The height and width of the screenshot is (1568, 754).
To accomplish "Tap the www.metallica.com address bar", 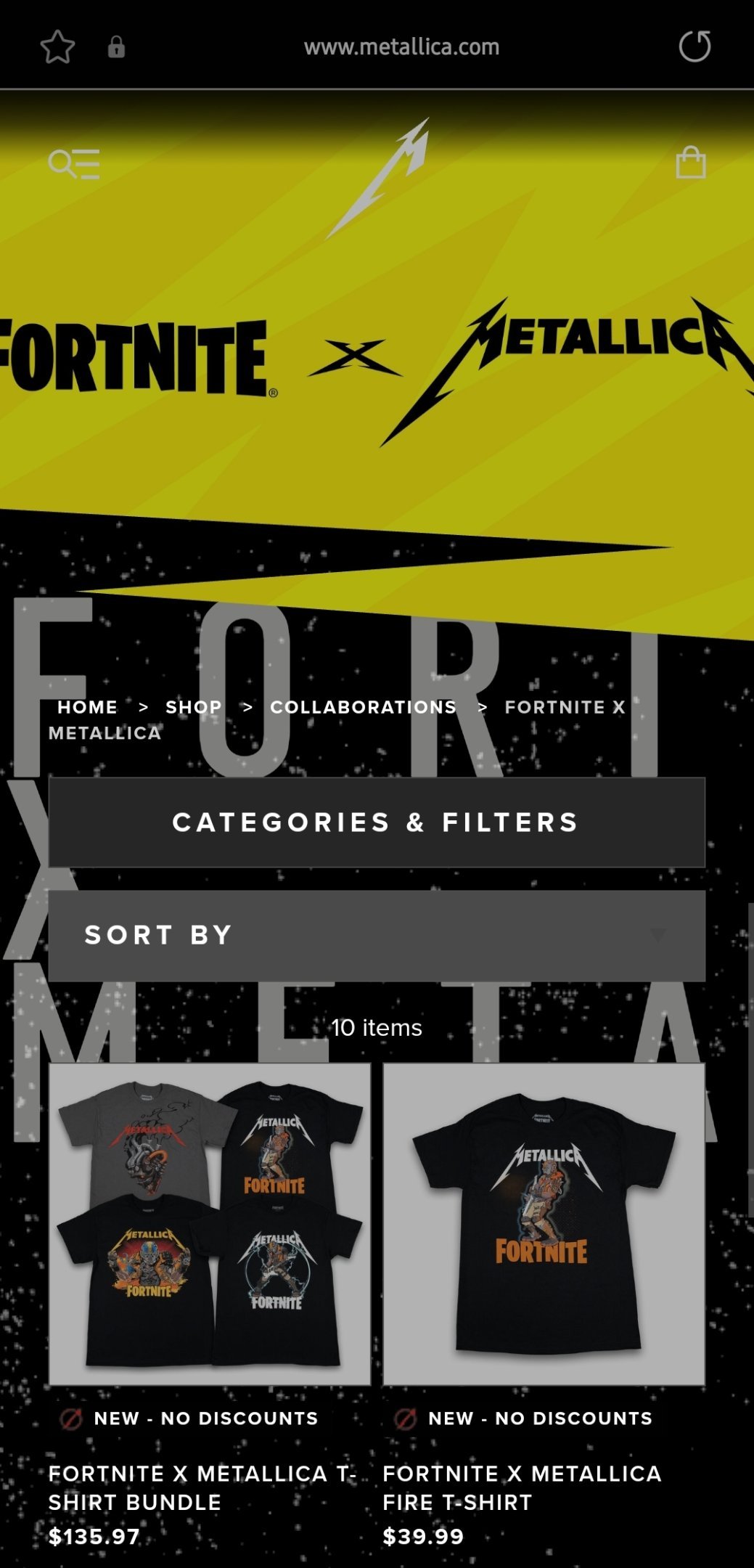I will coord(401,47).
